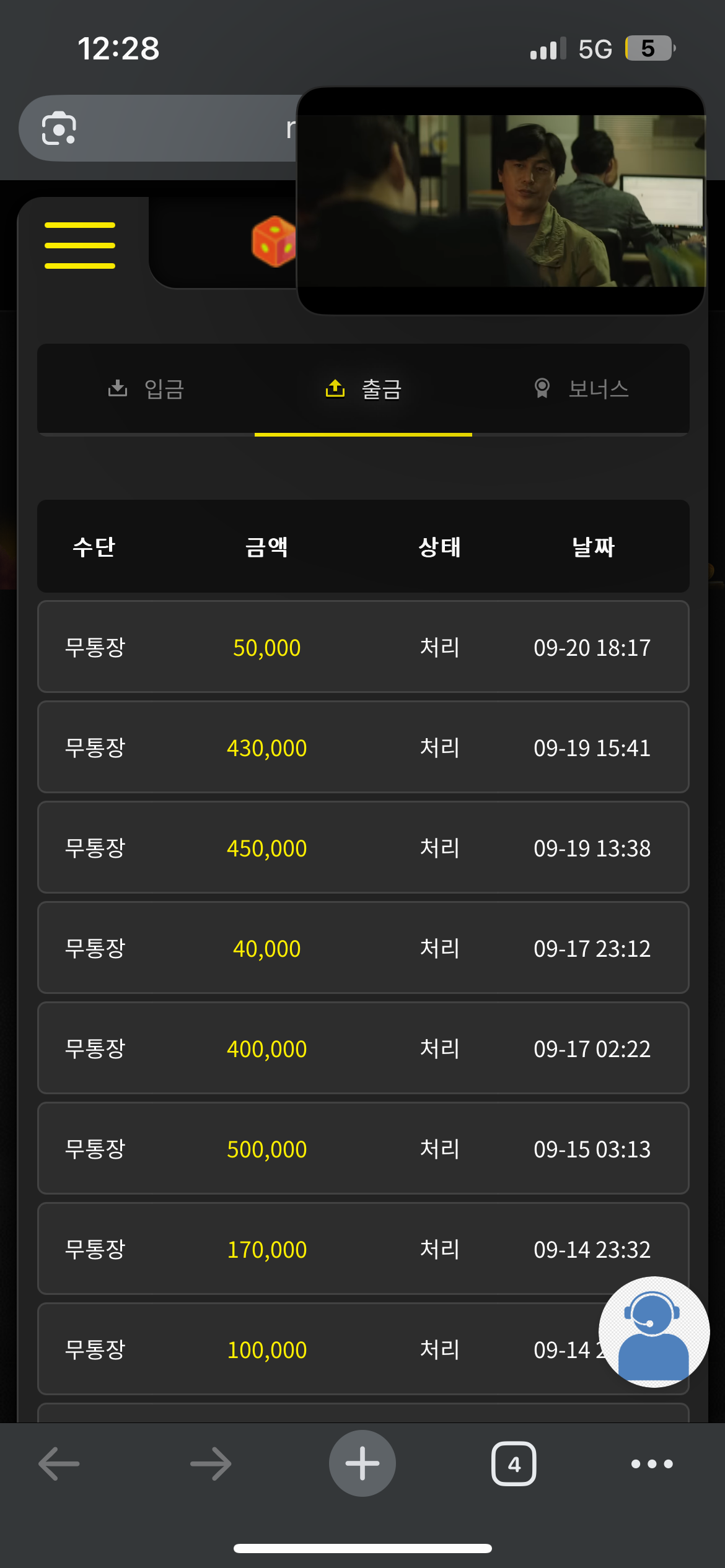Switch to the 보너스 tab

581,389
